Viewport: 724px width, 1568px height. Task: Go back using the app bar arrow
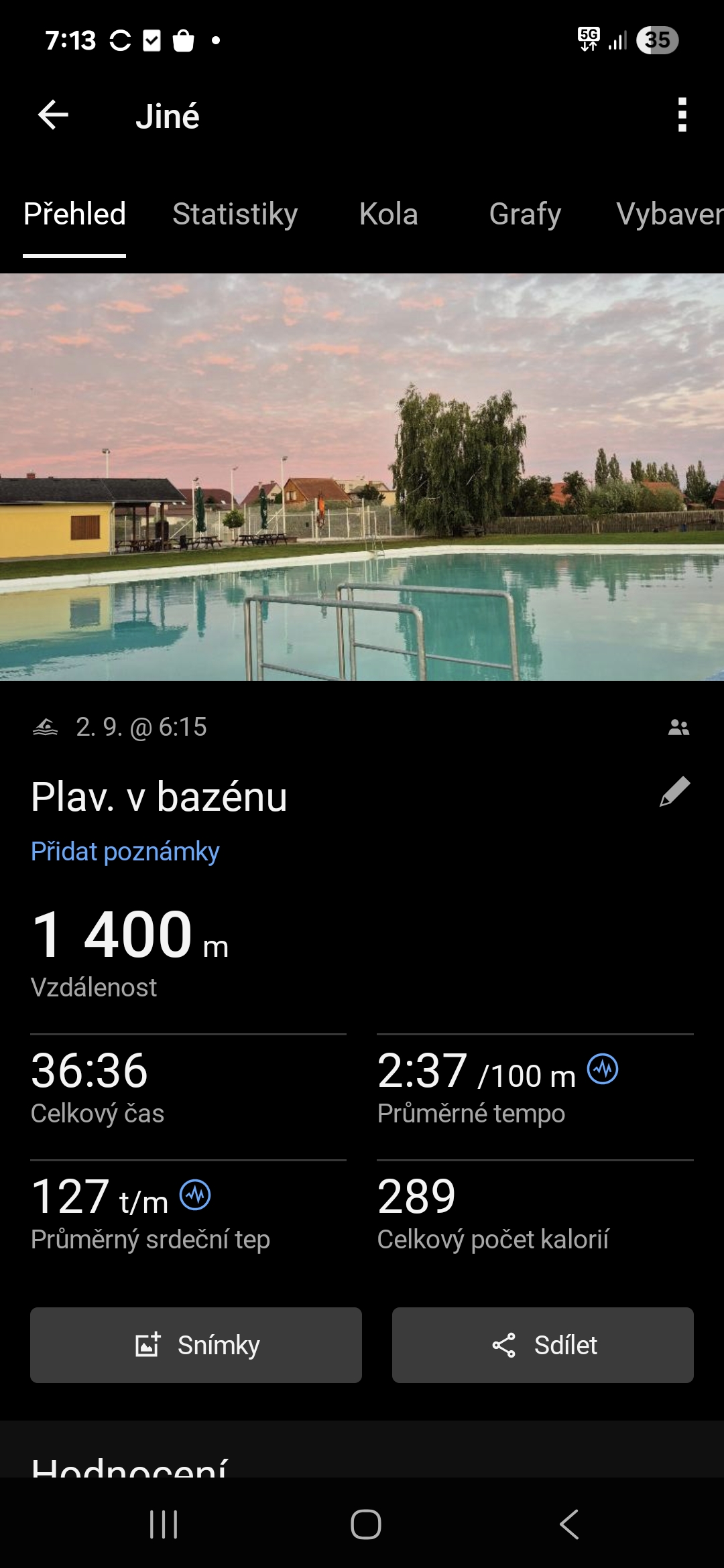tap(54, 115)
